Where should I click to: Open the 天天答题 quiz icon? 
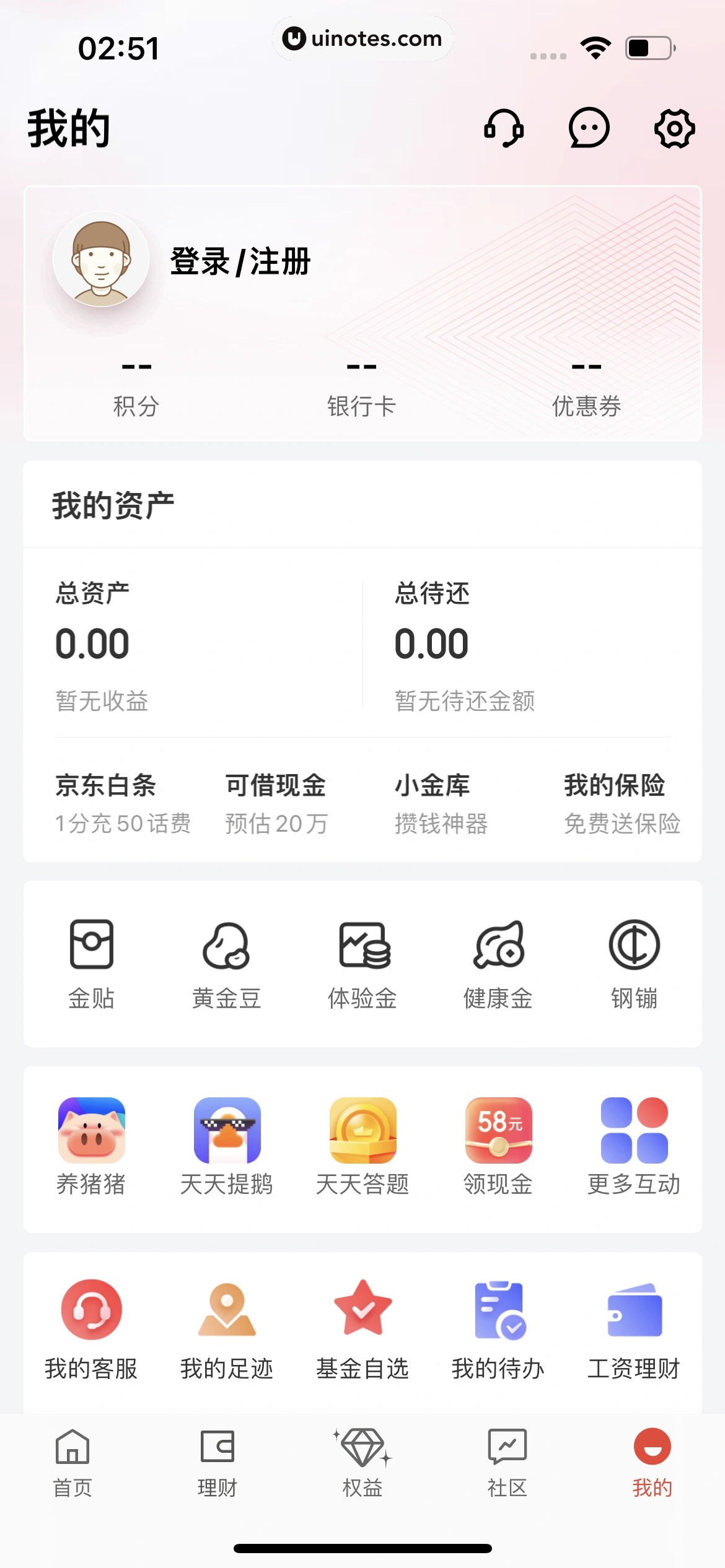[362, 1130]
